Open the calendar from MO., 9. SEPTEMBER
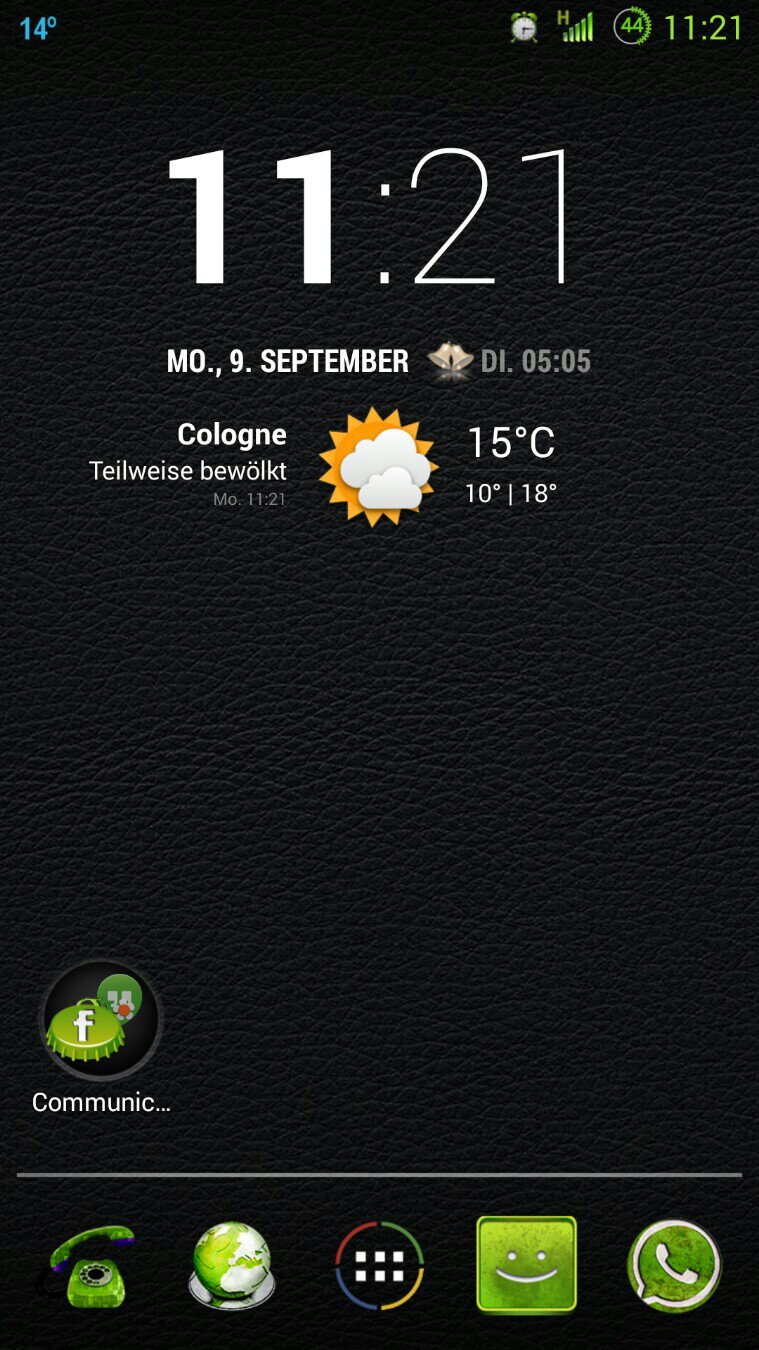 (288, 361)
